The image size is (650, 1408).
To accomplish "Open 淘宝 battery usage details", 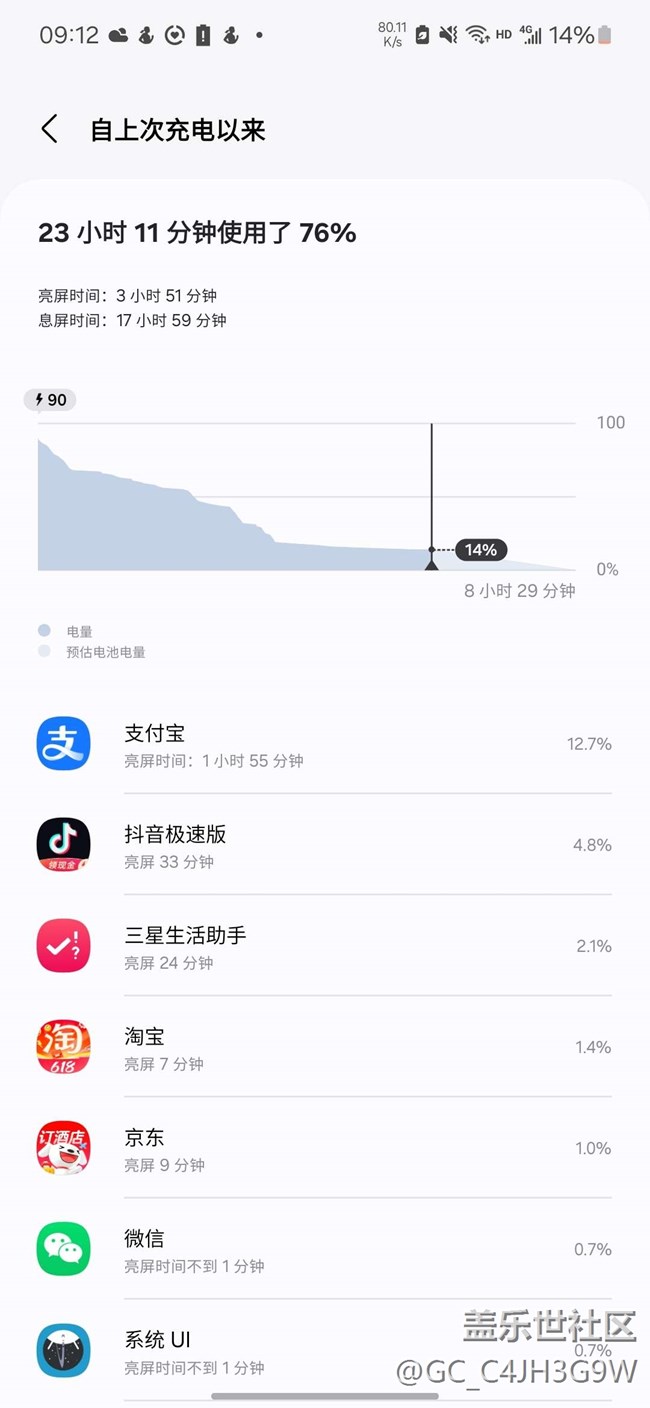I will click(x=325, y=1047).
